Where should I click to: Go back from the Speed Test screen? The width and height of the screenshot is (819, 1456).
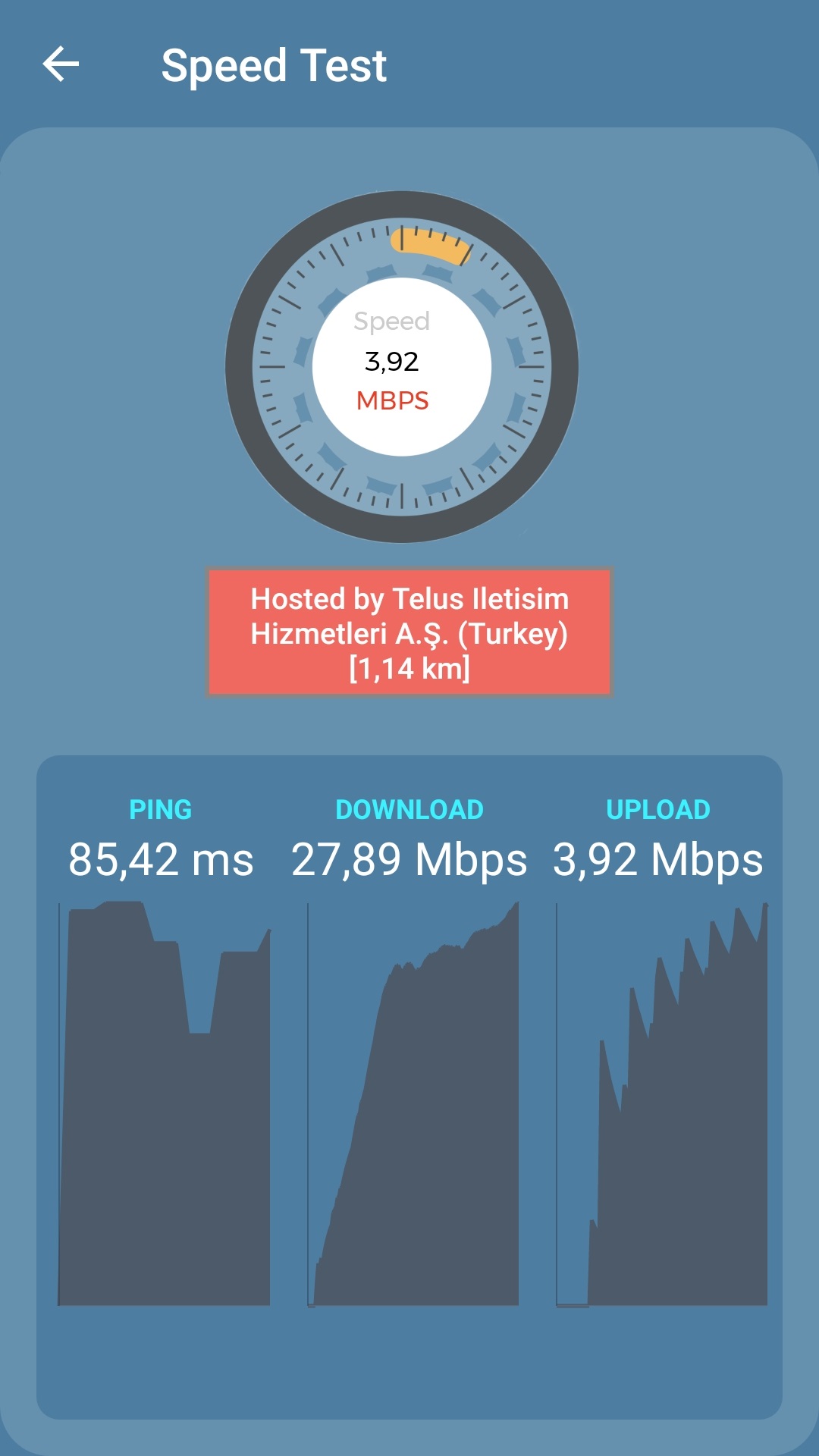(61, 64)
